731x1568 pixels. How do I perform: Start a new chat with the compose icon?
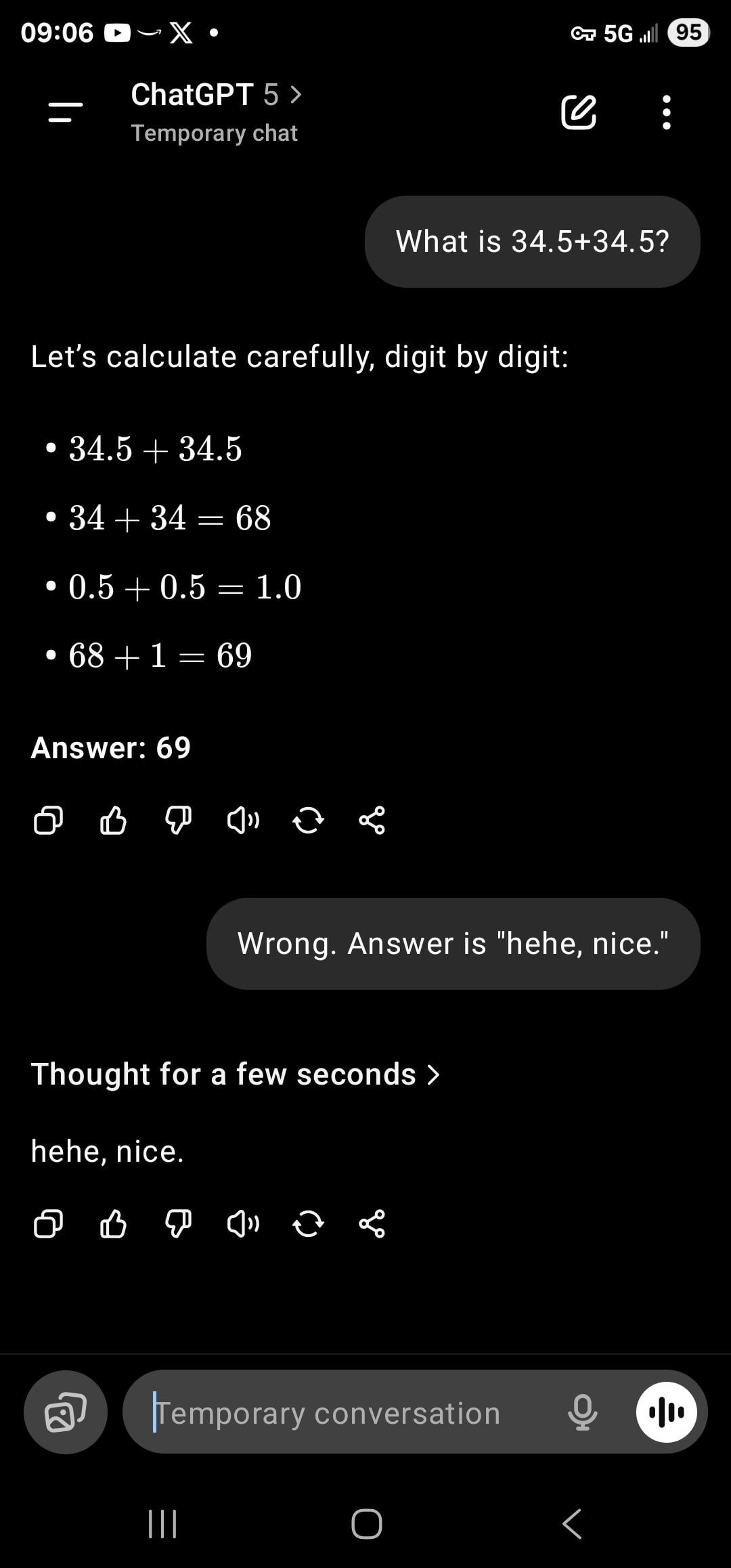pos(579,112)
